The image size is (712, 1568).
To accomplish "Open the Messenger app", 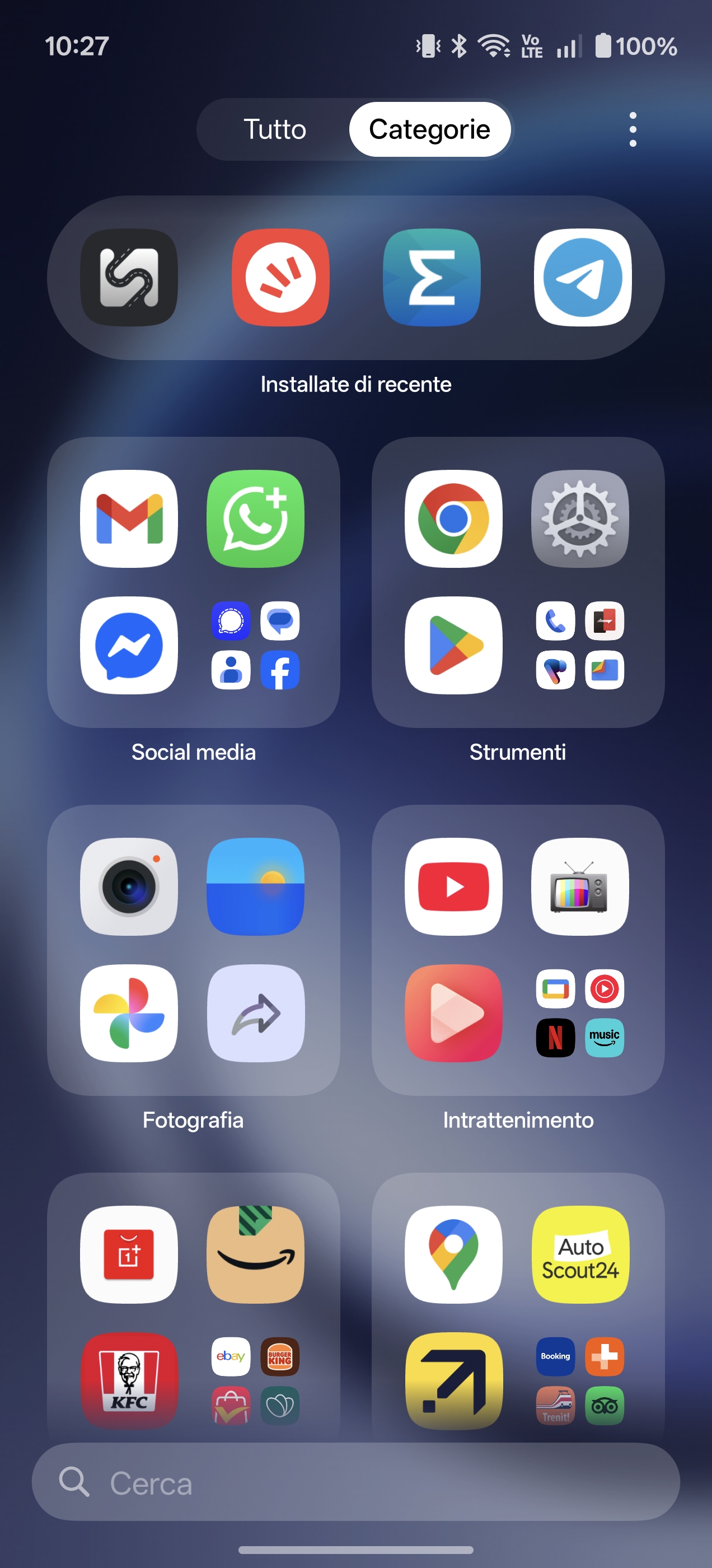I will click(x=129, y=645).
